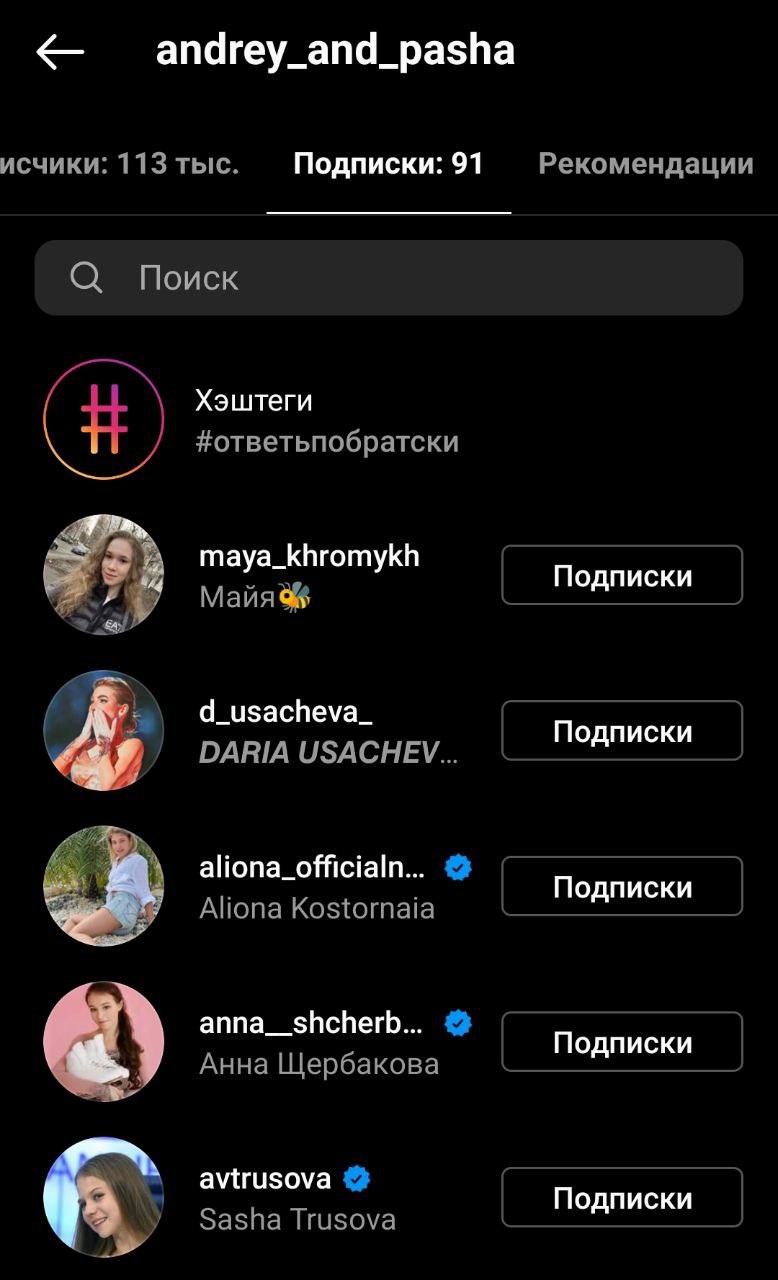Switch to the Рекомендации tab
The height and width of the screenshot is (1280, 778).
[645, 164]
